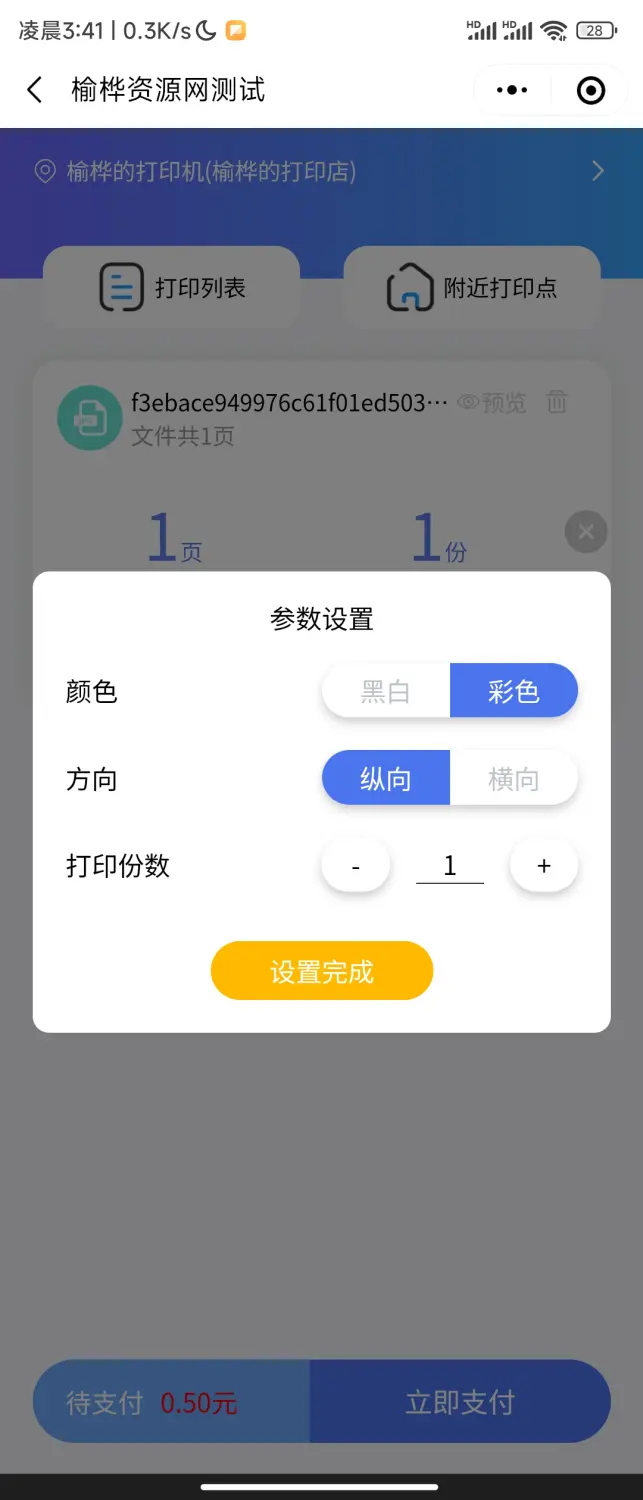Choose 横向 print orientation
Screen dimensions: 643x1500
[514, 779]
